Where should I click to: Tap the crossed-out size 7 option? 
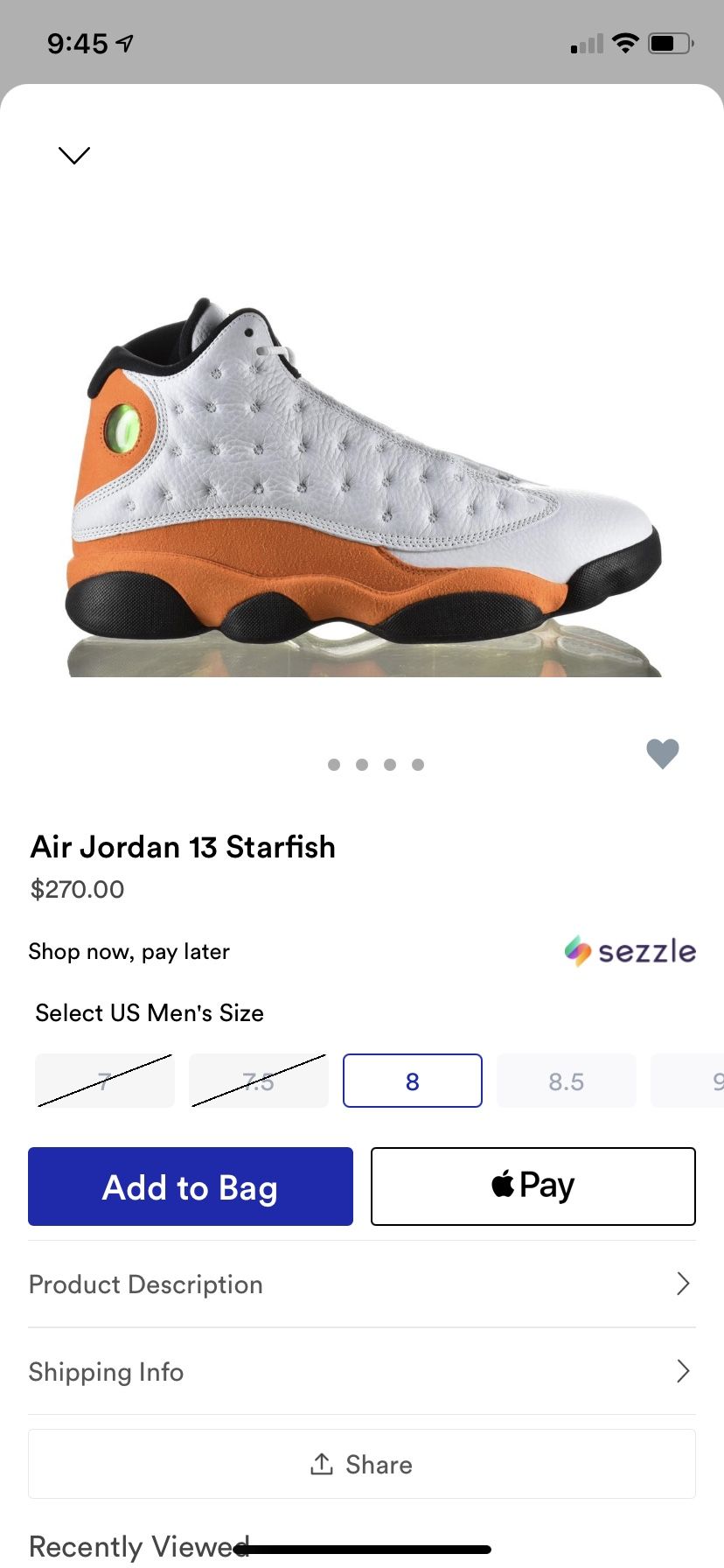[105, 1081]
